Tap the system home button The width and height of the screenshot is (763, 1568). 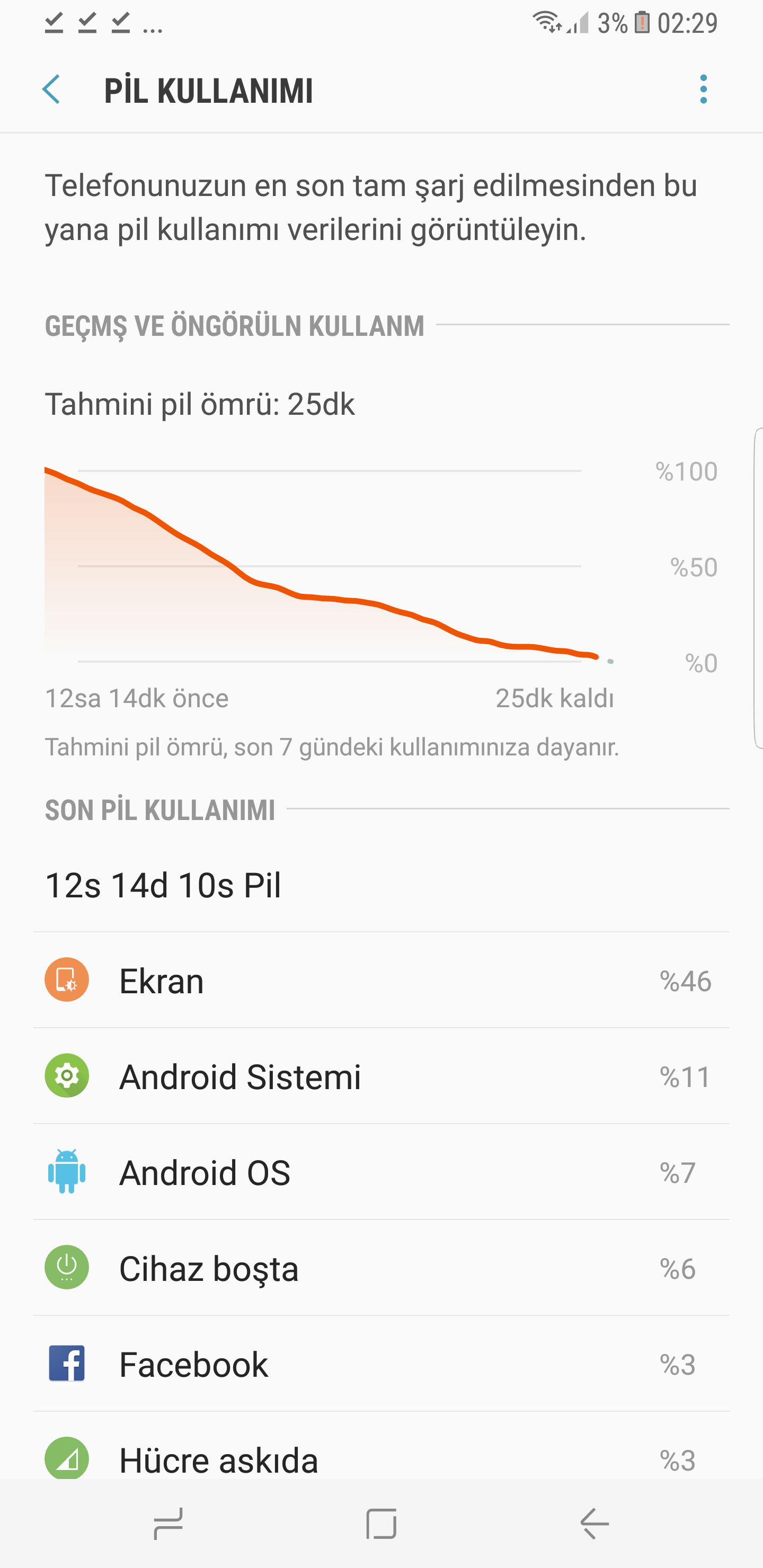[381, 1524]
